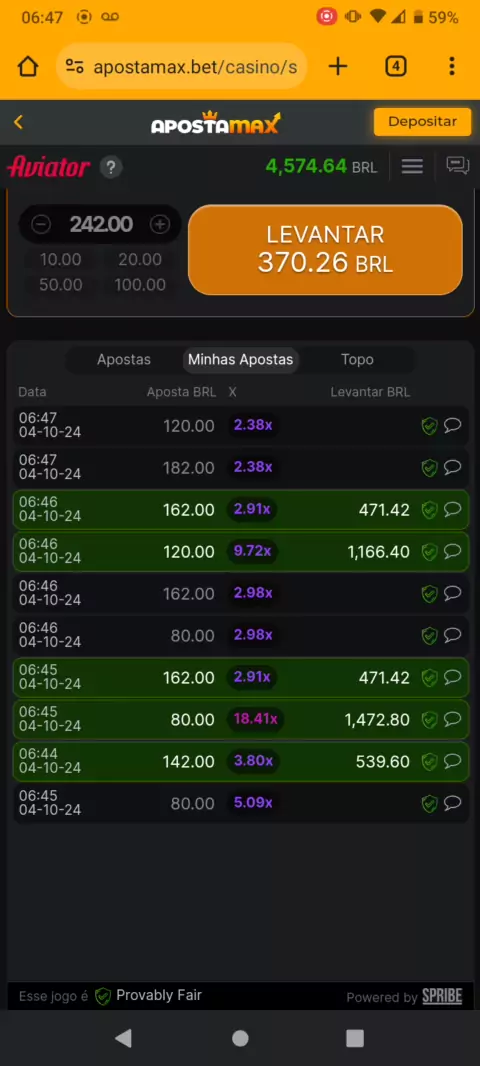
Task: Increase the bet amount with plus
Action: 160,224
